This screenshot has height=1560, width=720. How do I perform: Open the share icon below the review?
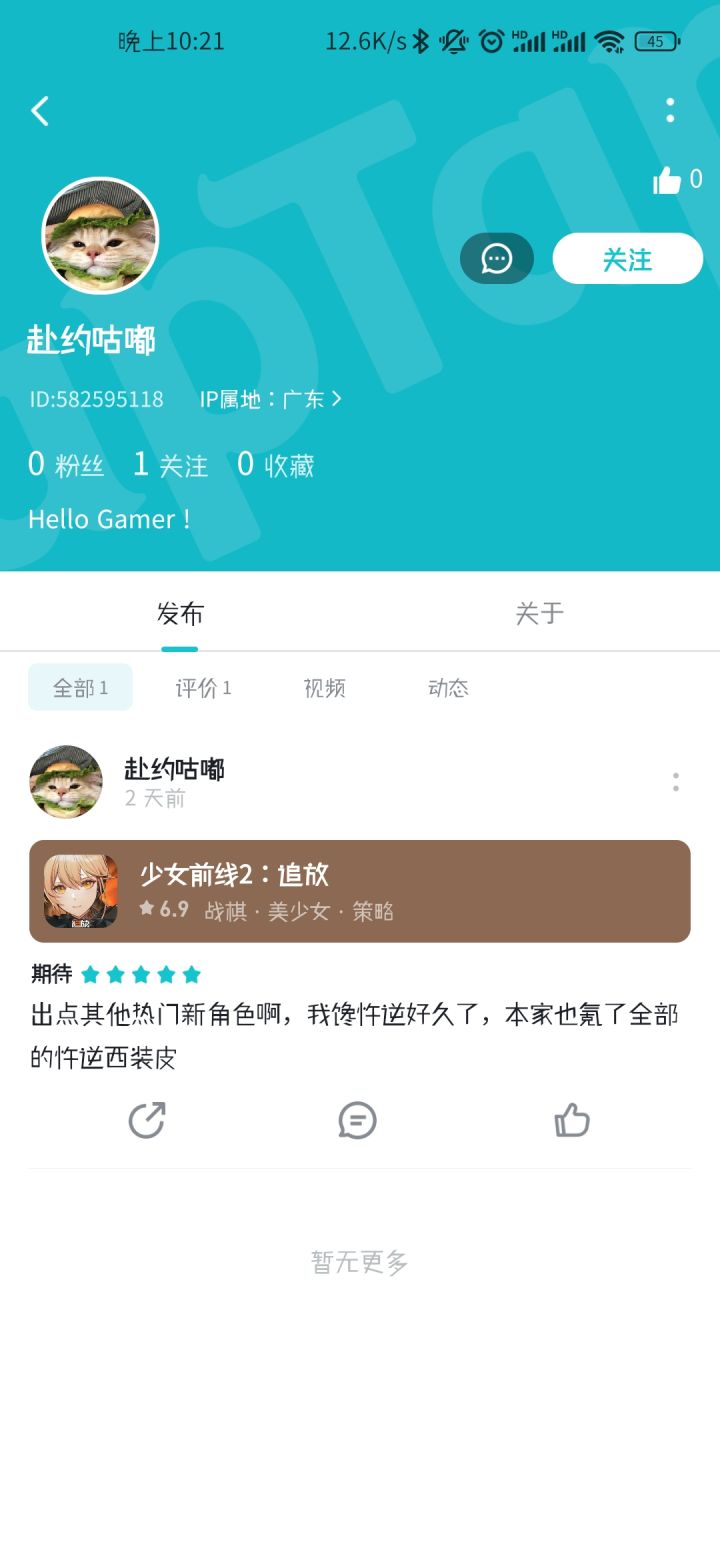147,1120
